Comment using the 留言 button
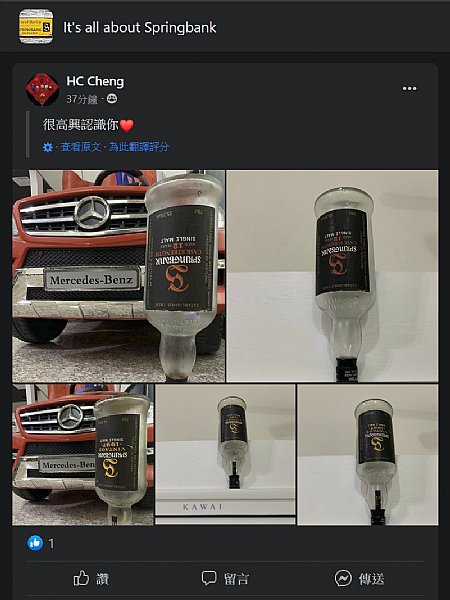This screenshot has width=450, height=600. pyautogui.click(x=225, y=578)
